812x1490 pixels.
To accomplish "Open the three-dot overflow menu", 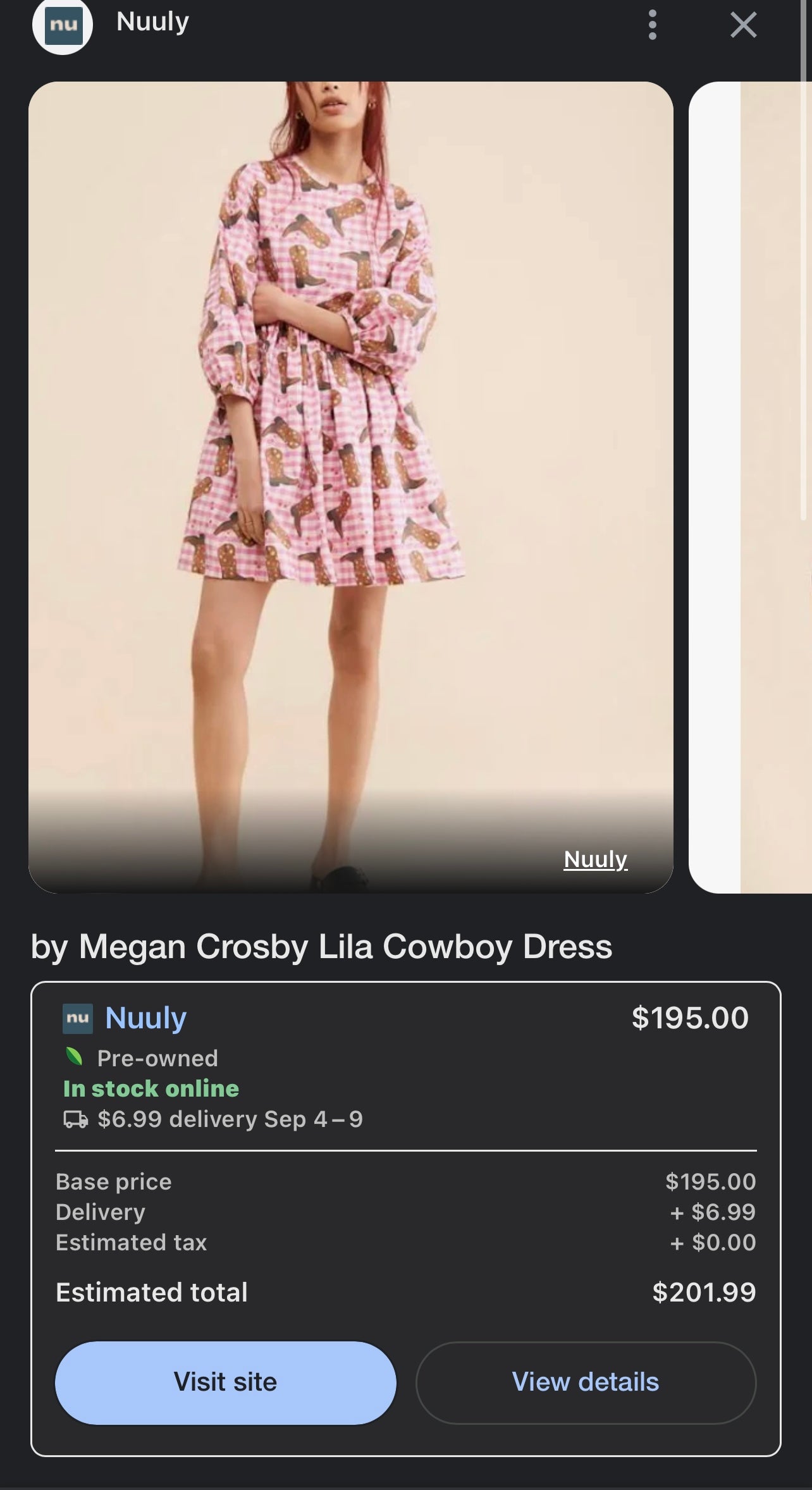I will (x=651, y=26).
